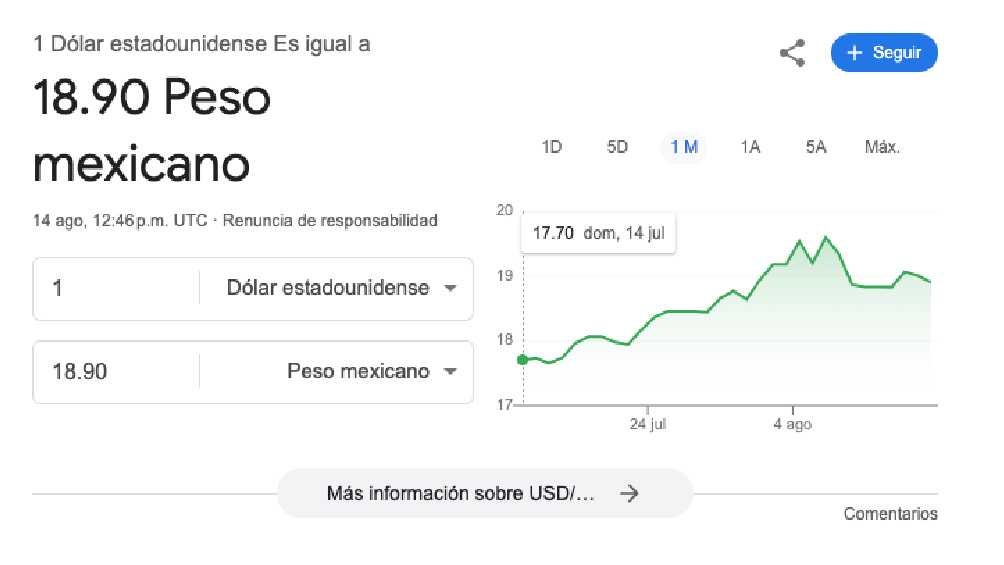The width and height of the screenshot is (1004, 565).
Task: Open Renuncia de responsabilidad disclaimer
Action: pyautogui.click(x=330, y=221)
